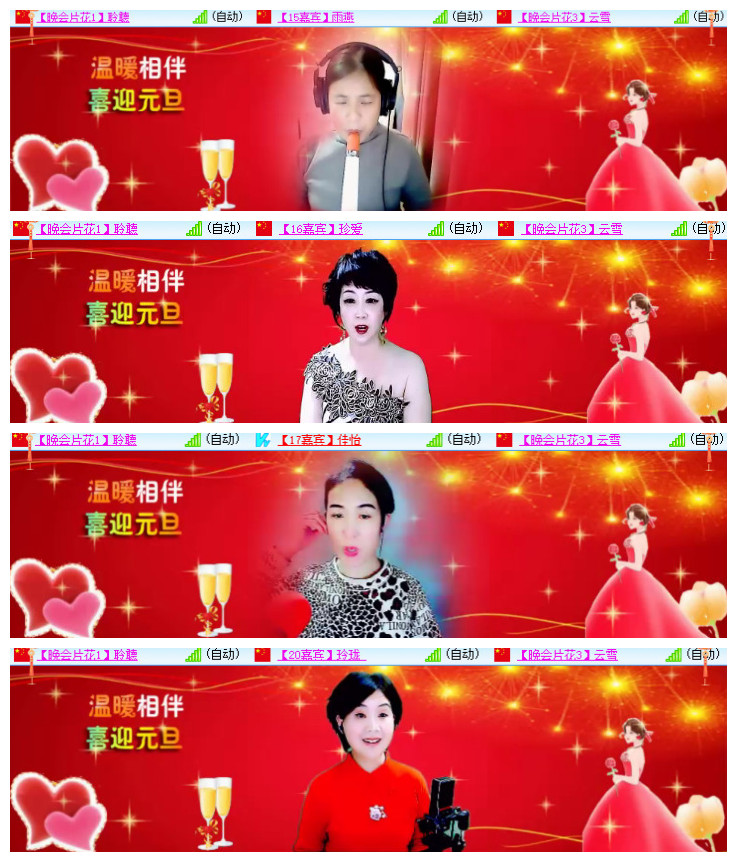Toggle (自动) mode for 佳怡's video stream
Image resolution: width=737 pixels, height=862 pixels.
pos(467,440)
